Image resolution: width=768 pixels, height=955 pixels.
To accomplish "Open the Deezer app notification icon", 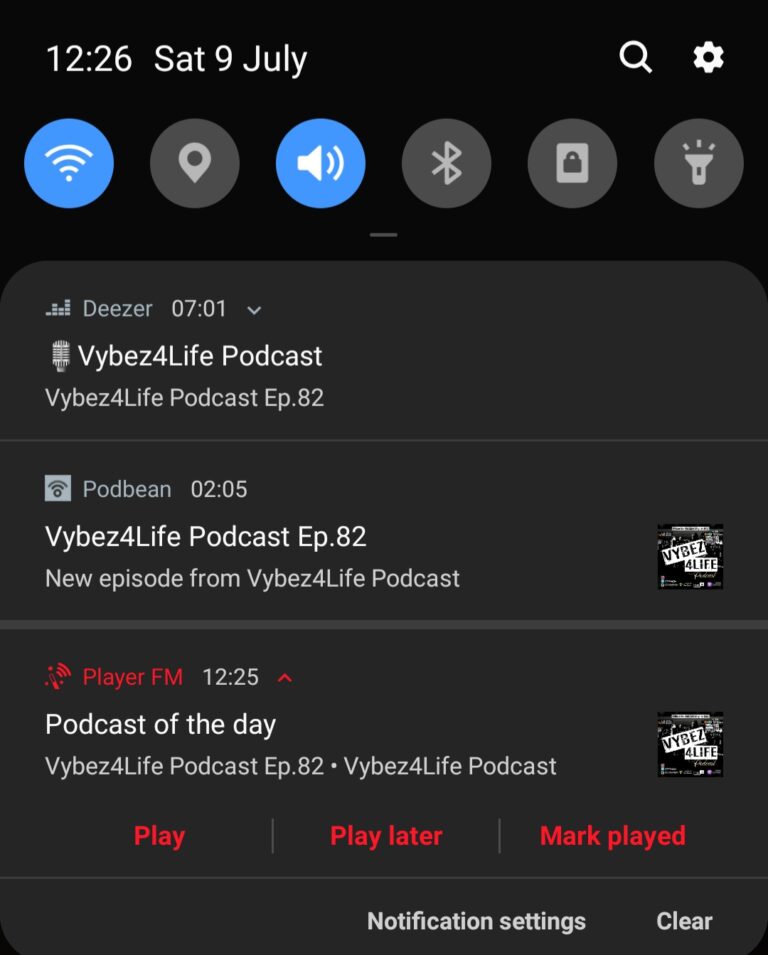I will tap(57, 308).
